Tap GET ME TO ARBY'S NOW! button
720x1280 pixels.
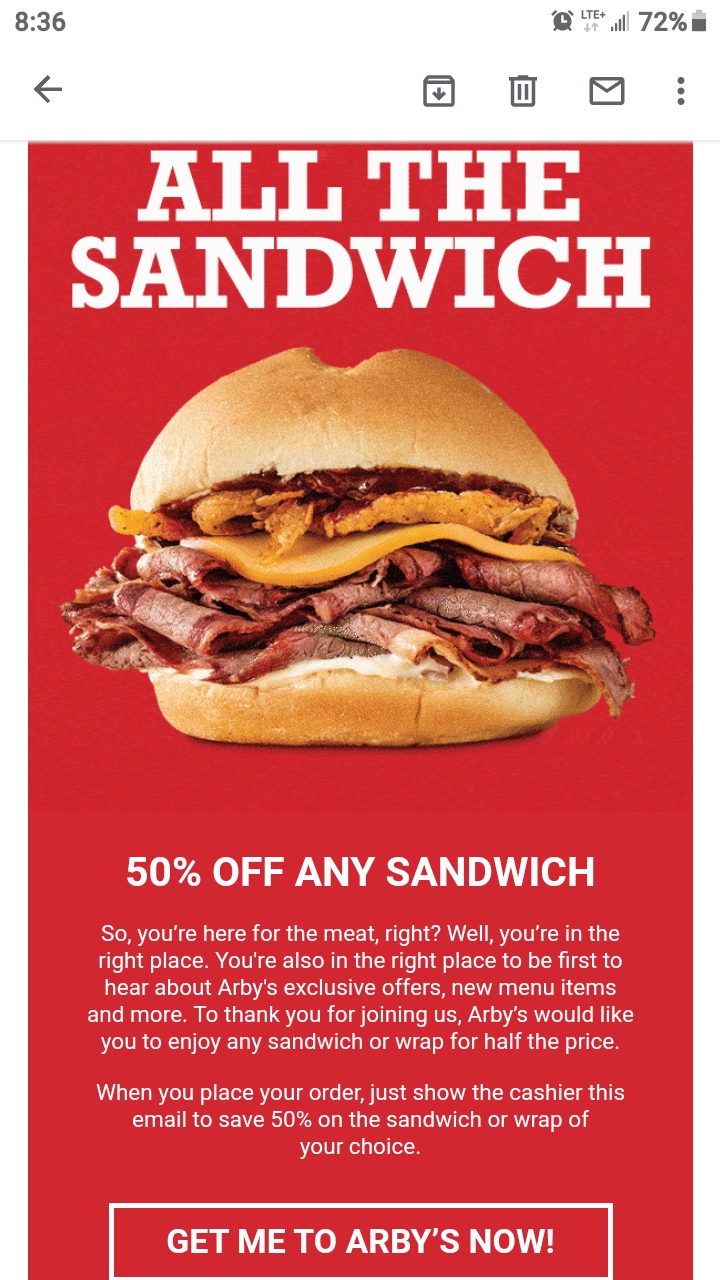[x=360, y=1241]
